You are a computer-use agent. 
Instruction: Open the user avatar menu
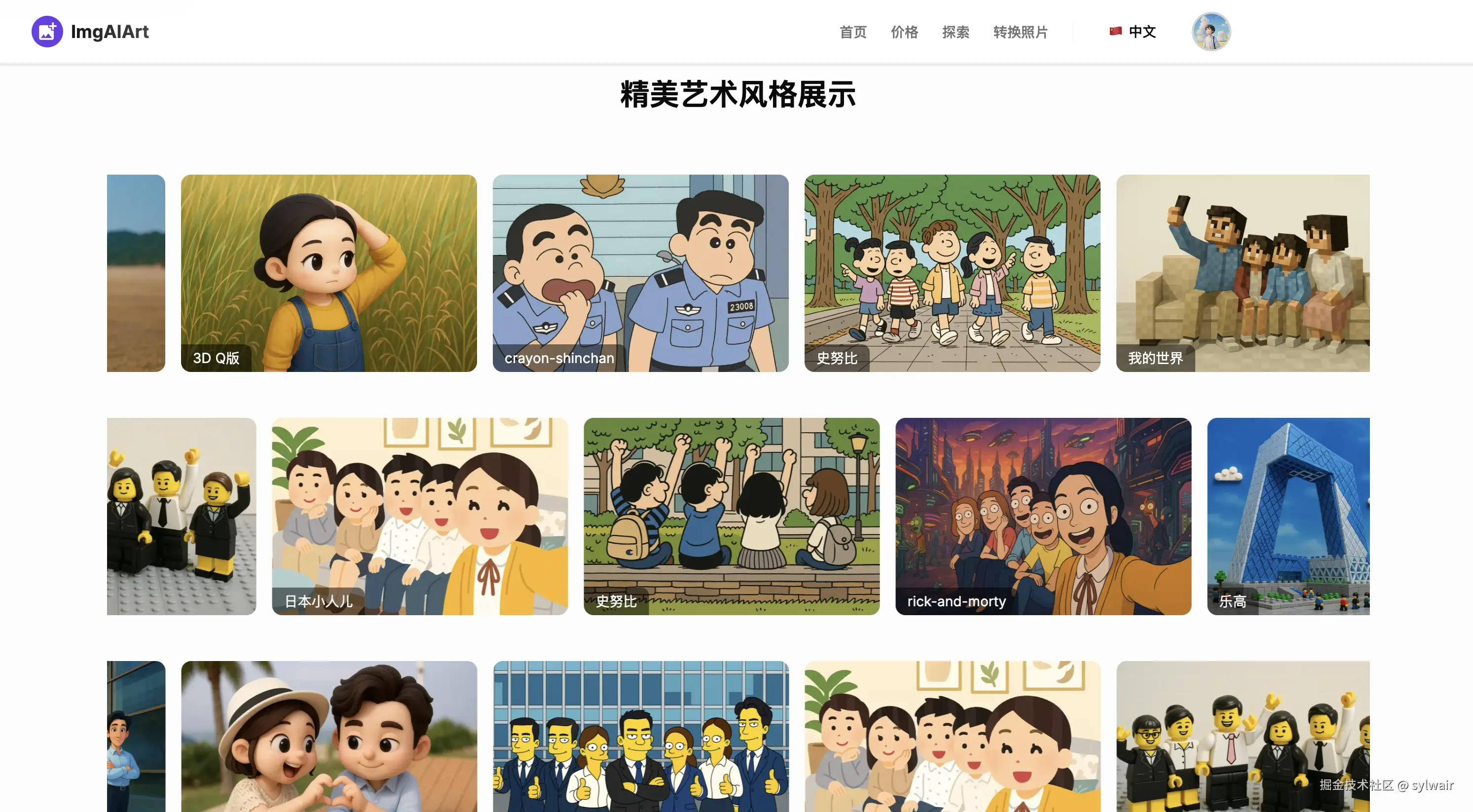[1211, 32]
